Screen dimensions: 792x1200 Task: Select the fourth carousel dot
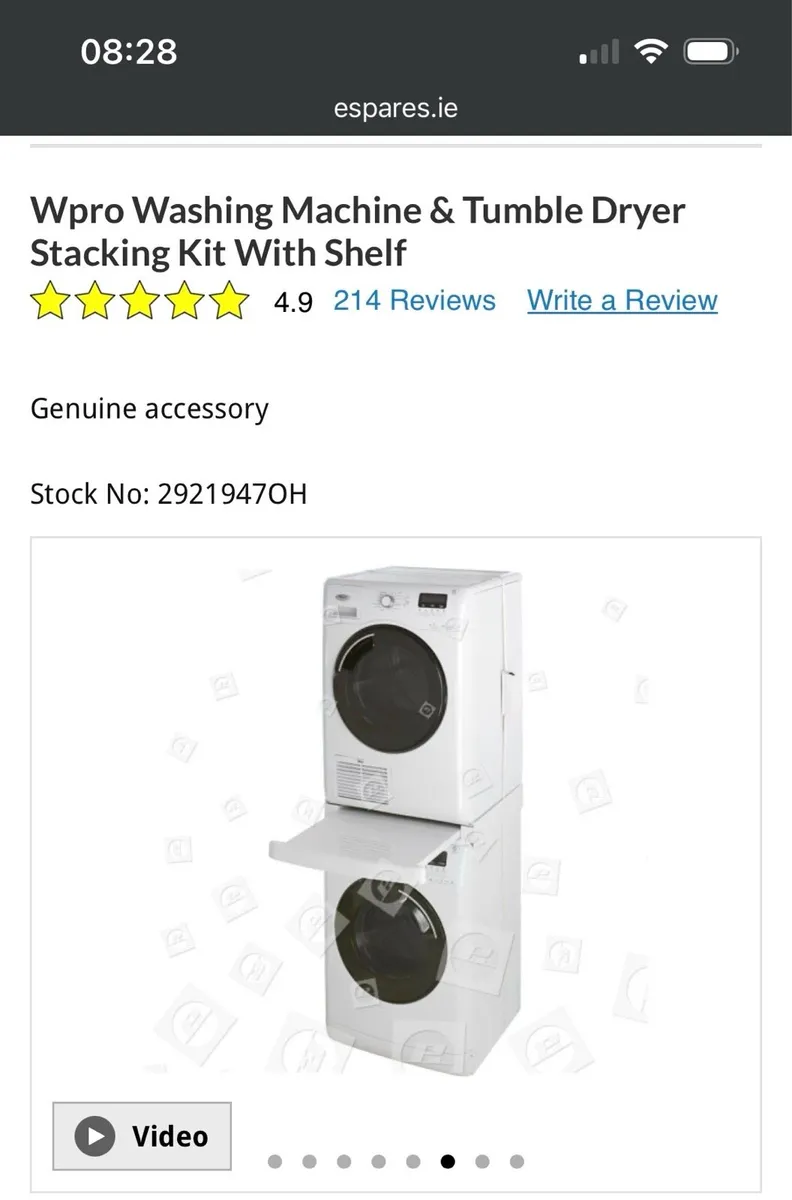[377, 1162]
